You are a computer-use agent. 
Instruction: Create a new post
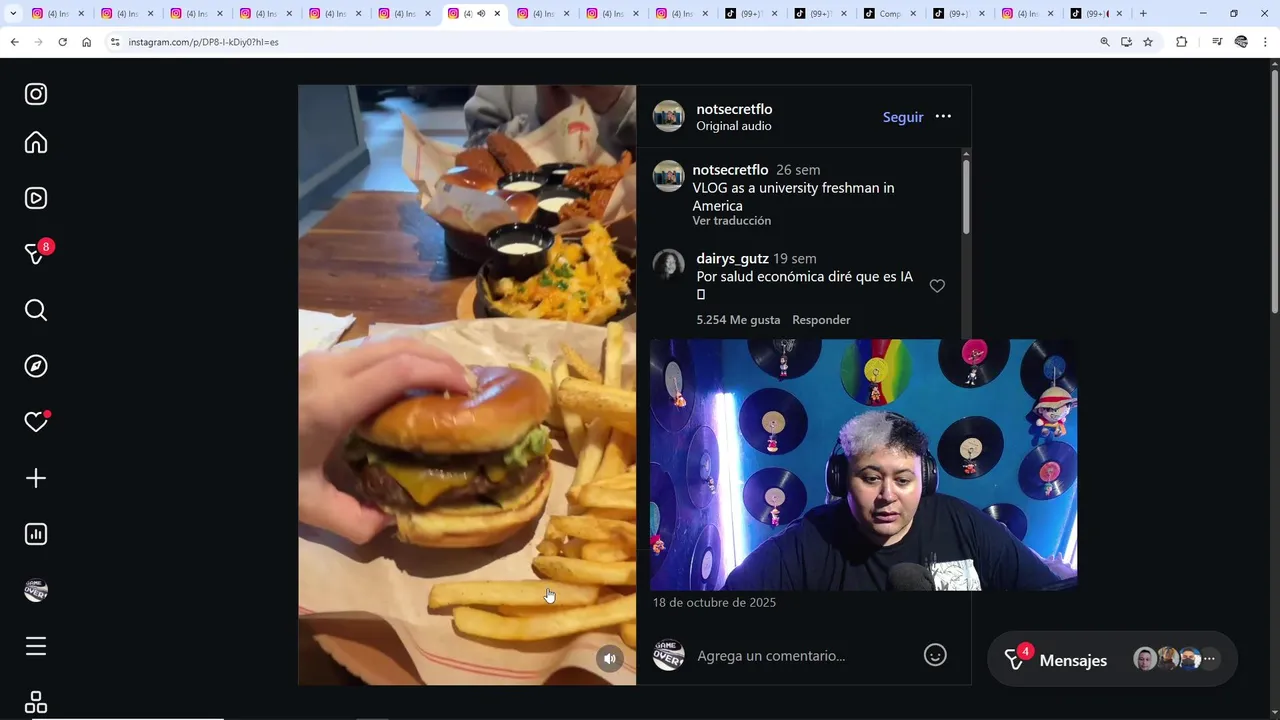36,478
